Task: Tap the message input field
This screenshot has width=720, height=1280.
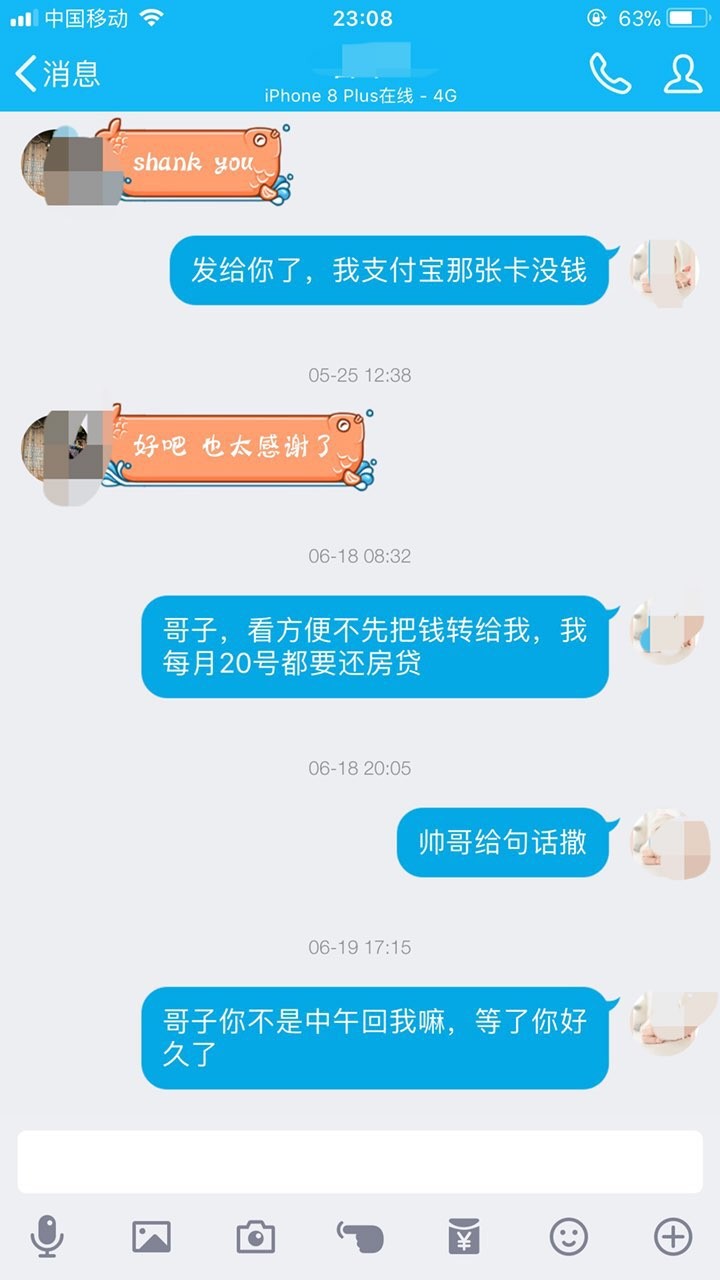Action: 360,1162
